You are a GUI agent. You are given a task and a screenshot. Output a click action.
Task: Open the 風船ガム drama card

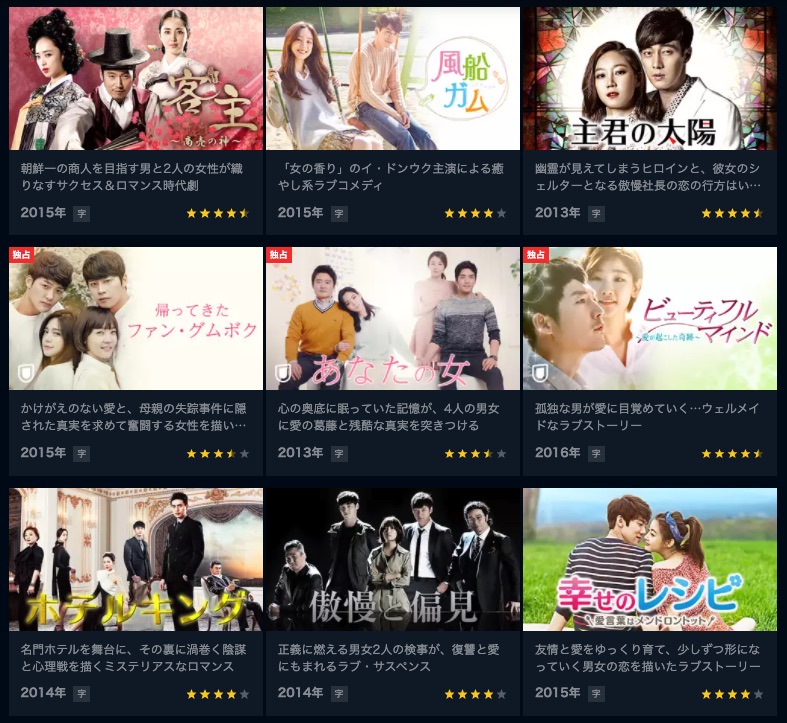pos(393,80)
